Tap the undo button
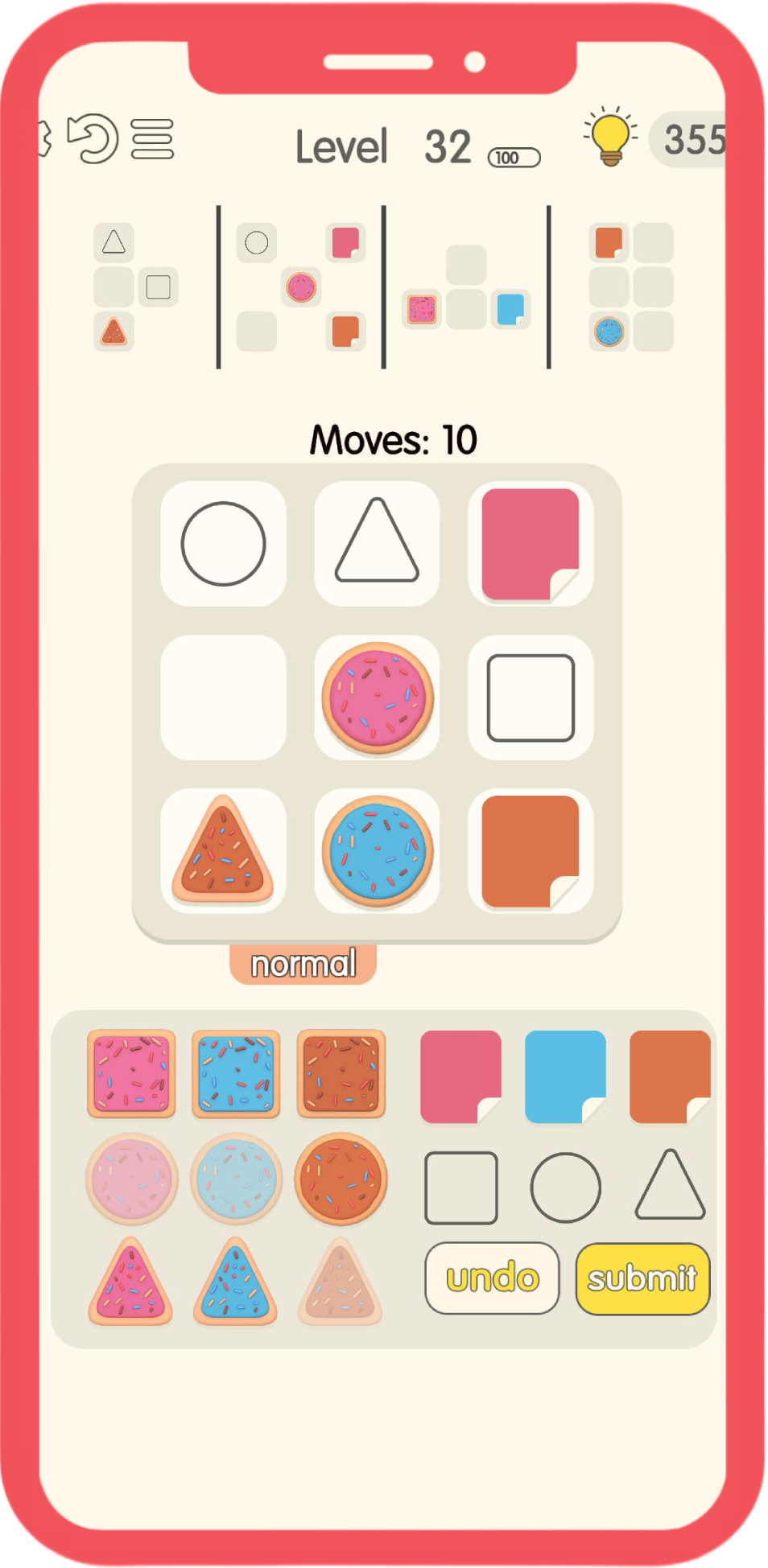 coord(492,1278)
